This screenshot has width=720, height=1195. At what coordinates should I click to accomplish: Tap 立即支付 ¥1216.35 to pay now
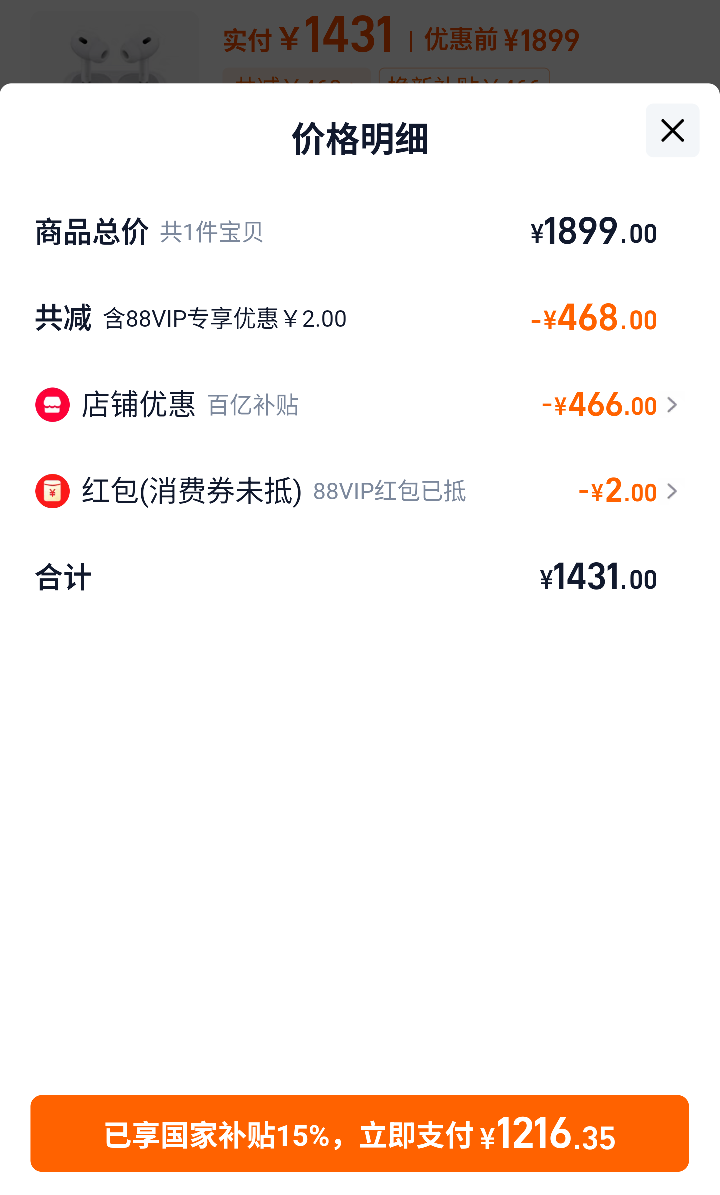pos(360,1134)
